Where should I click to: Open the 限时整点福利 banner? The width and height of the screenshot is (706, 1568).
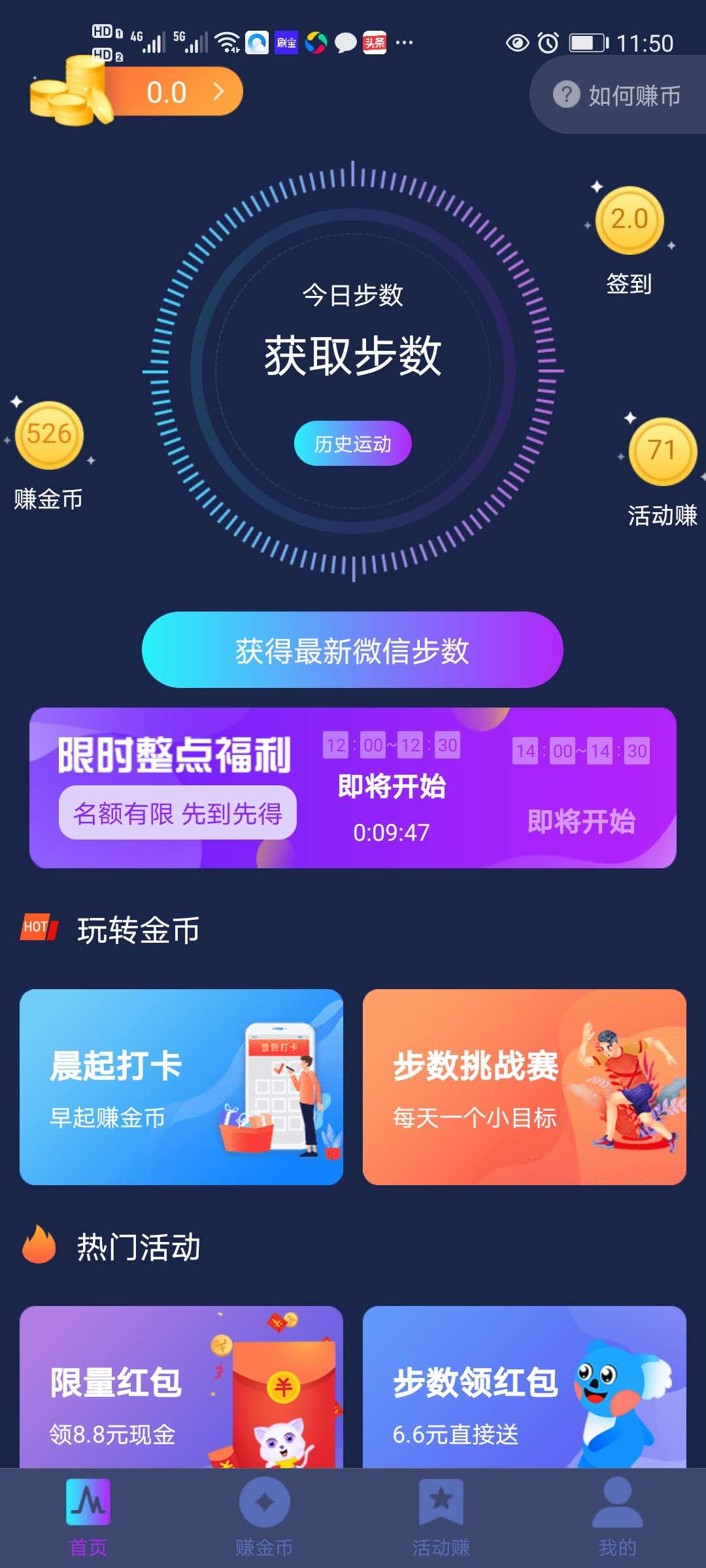coord(353,788)
